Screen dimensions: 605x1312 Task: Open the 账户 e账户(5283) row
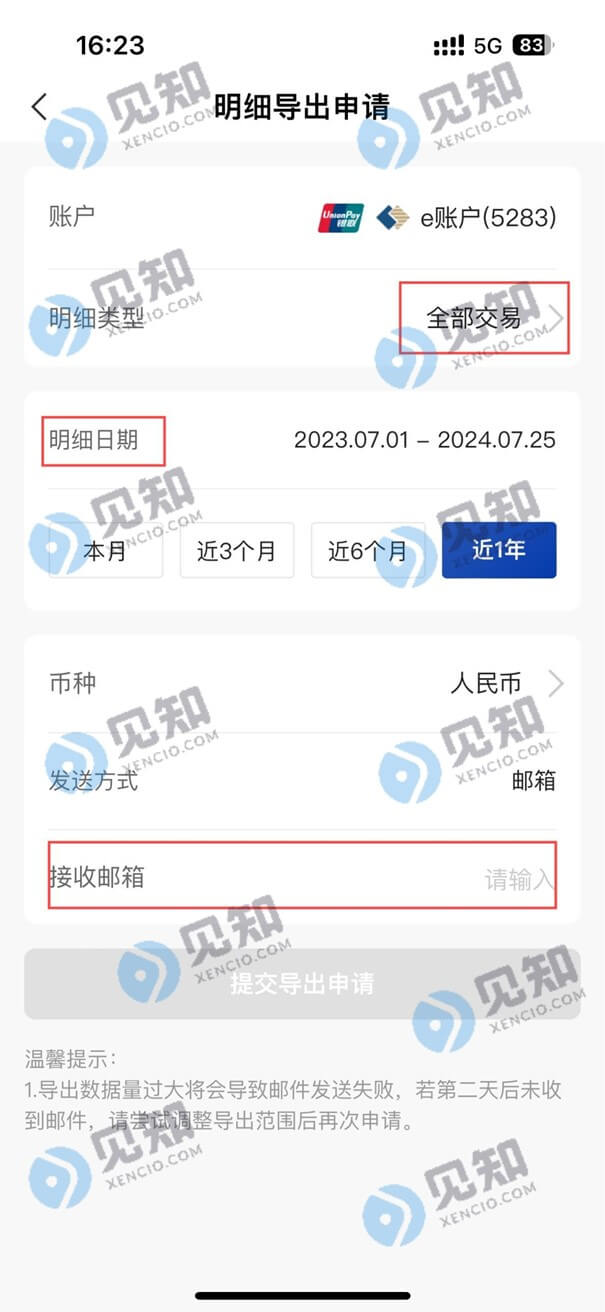pyautogui.click(x=437, y=217)
